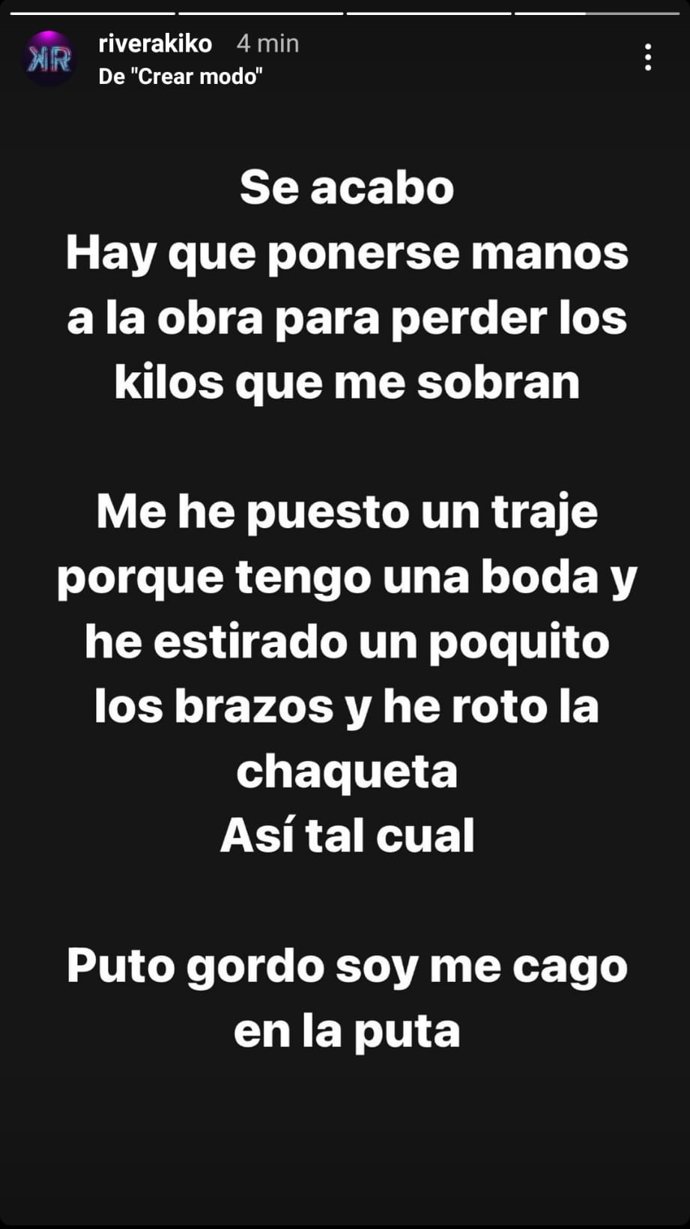Viewport: 690px width, 1229px height.
Task: Open the story overflow menu
Action: [648, 58]
